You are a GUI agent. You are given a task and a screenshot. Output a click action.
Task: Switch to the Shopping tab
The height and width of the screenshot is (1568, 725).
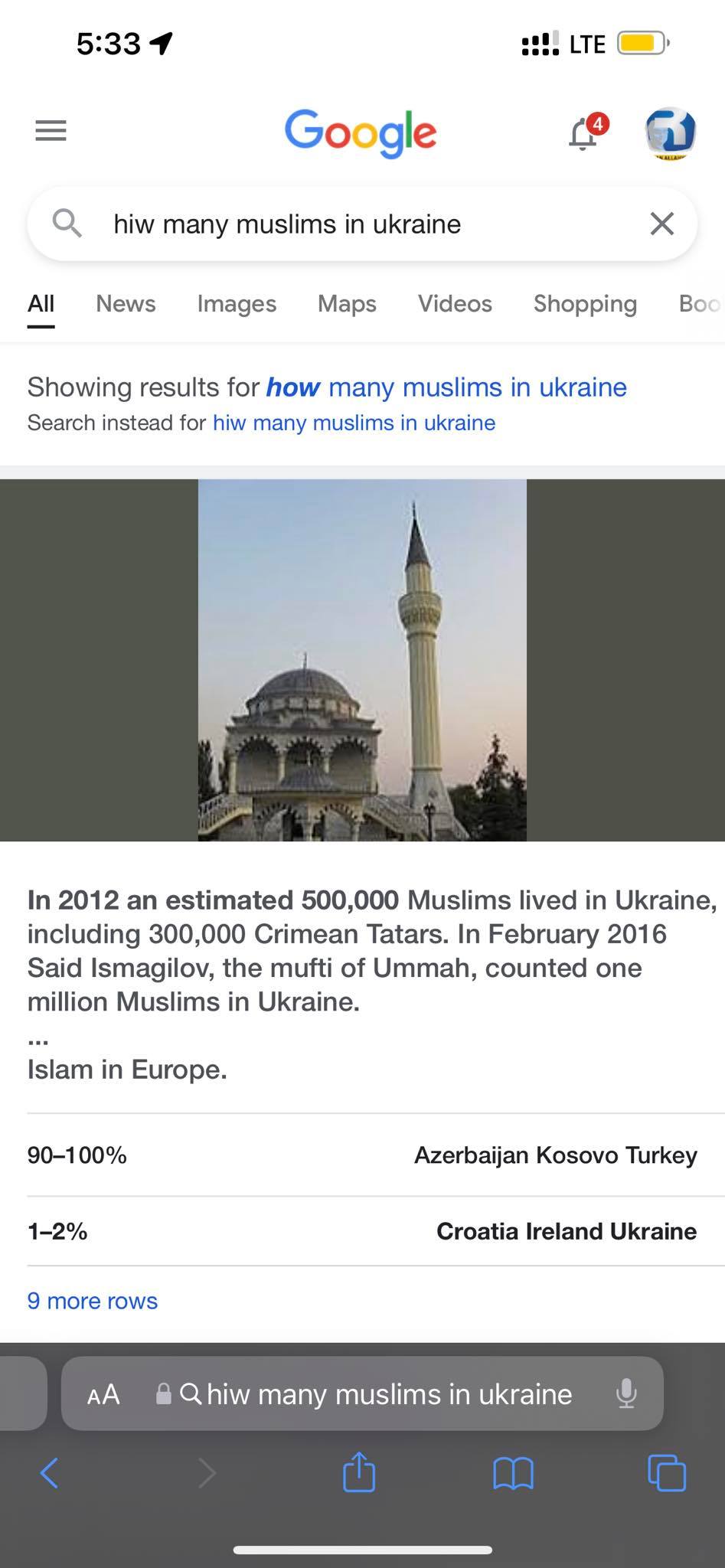click(x=585, y=304)
